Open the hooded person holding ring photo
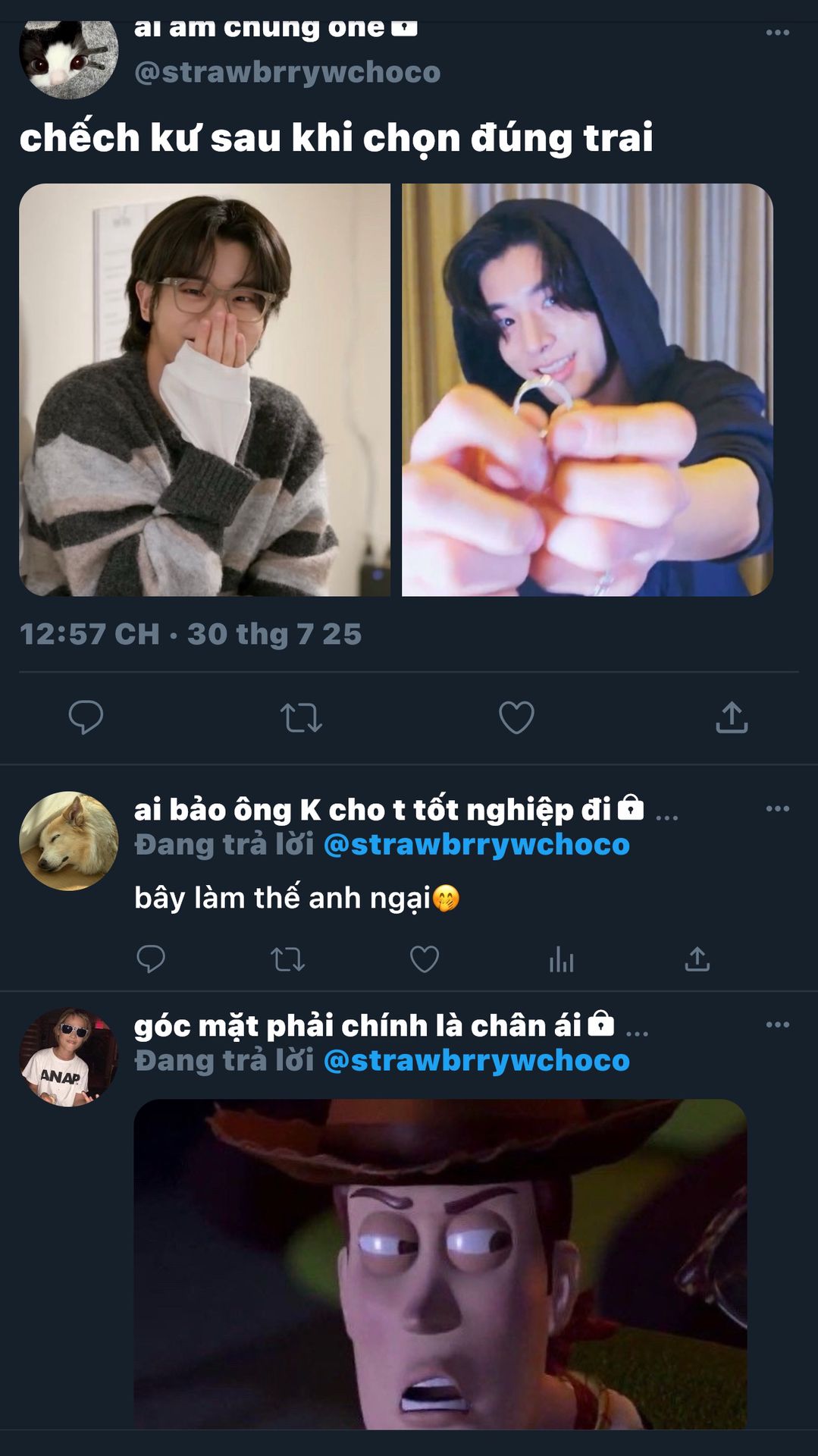 pos(588,390)
